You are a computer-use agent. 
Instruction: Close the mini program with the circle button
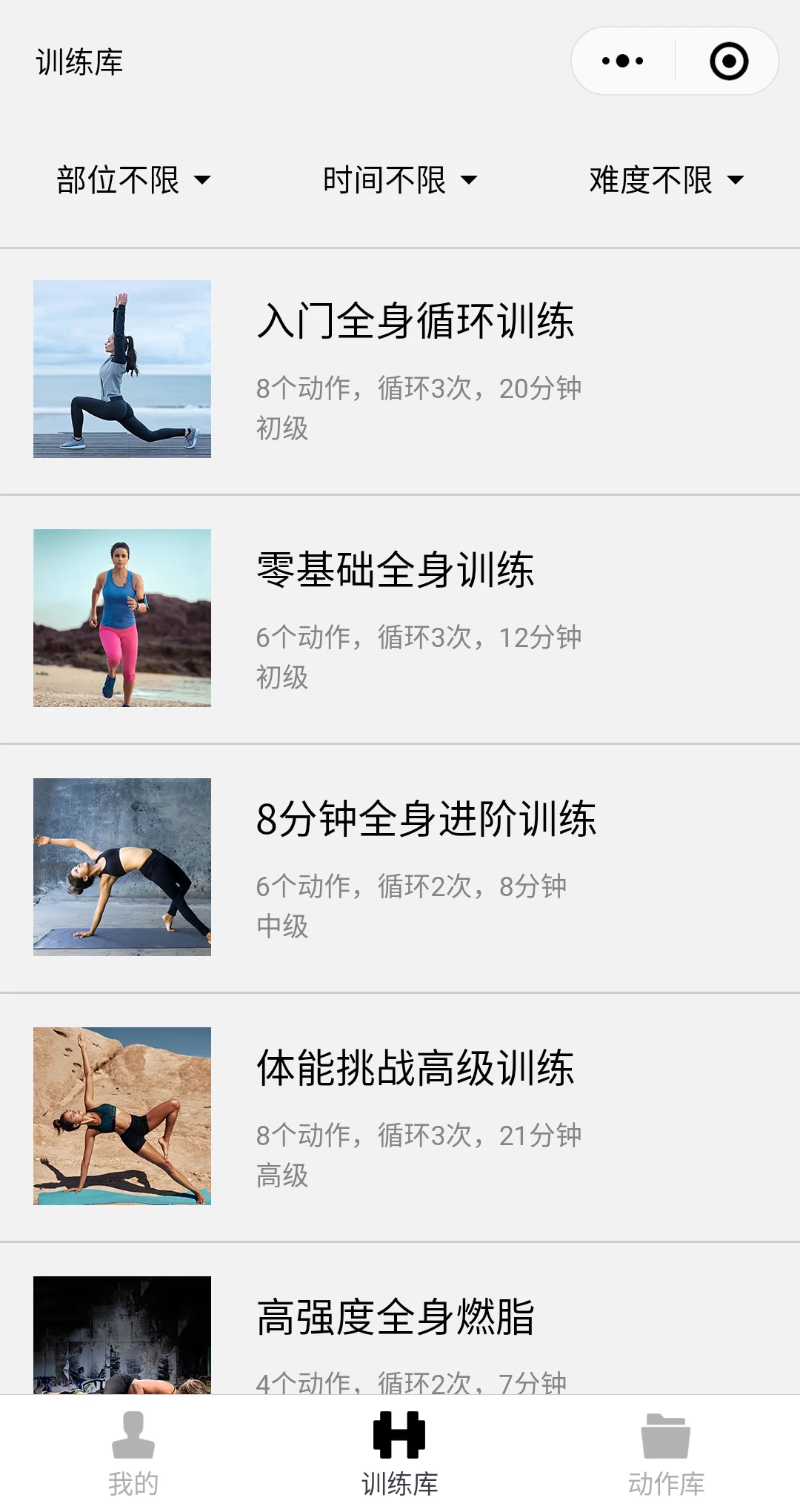[729, 61]
